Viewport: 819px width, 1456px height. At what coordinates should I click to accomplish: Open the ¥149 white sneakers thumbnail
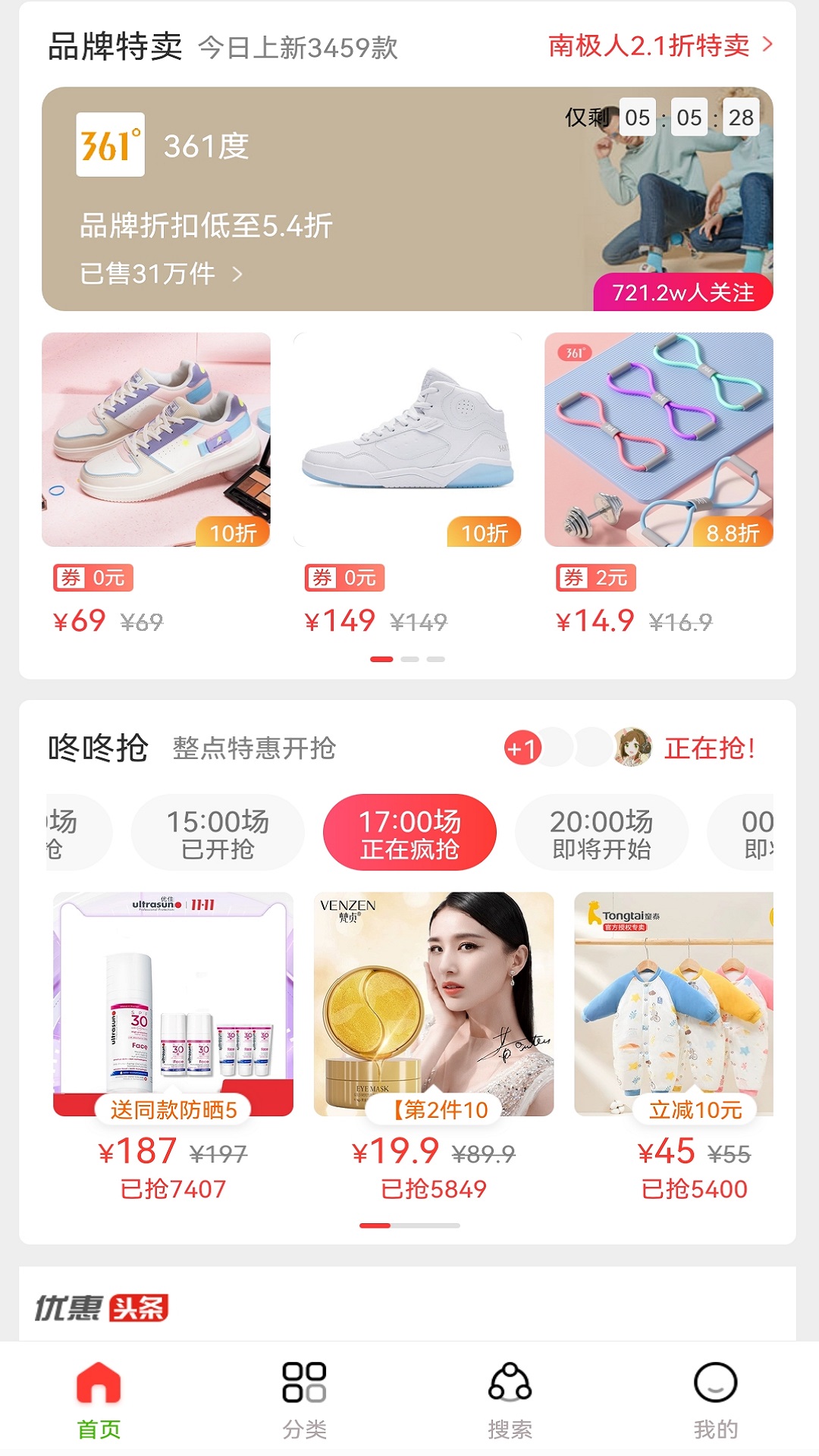(409, 440)
